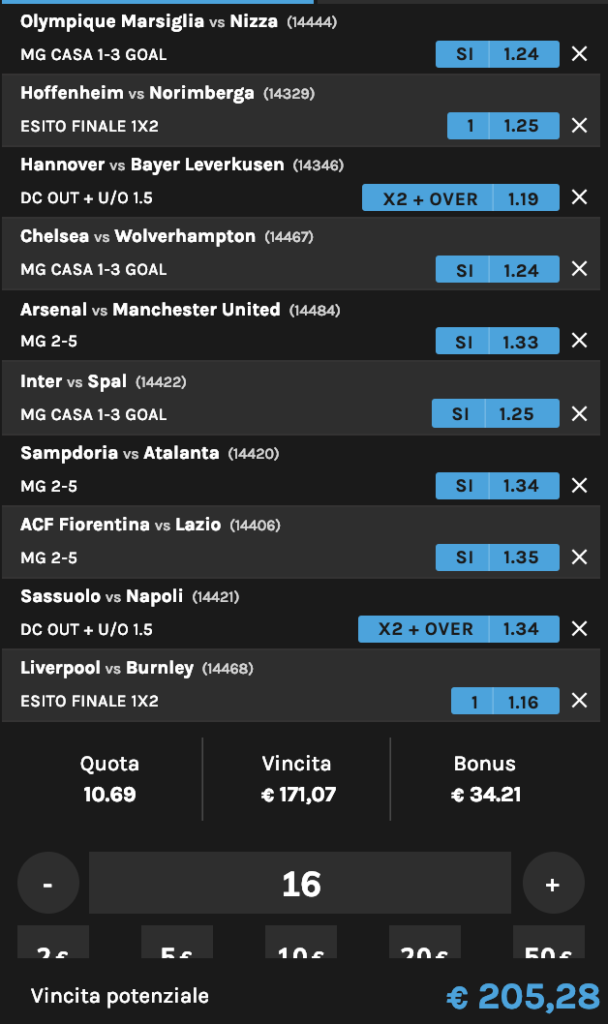Delete the Hannover vs Bayer Leverkusen bet
The image size is (608, 1024).
579,197
